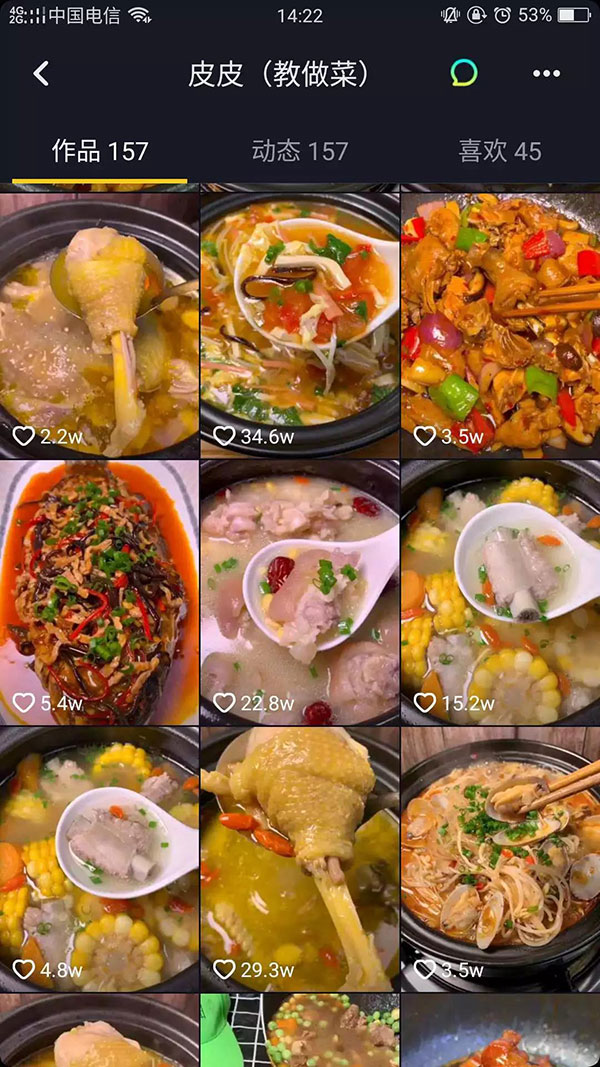The height and width of the screenshot is (1067, 600).
Task: Open the video with 2.2w likes
Action: (x=99, y=320)
